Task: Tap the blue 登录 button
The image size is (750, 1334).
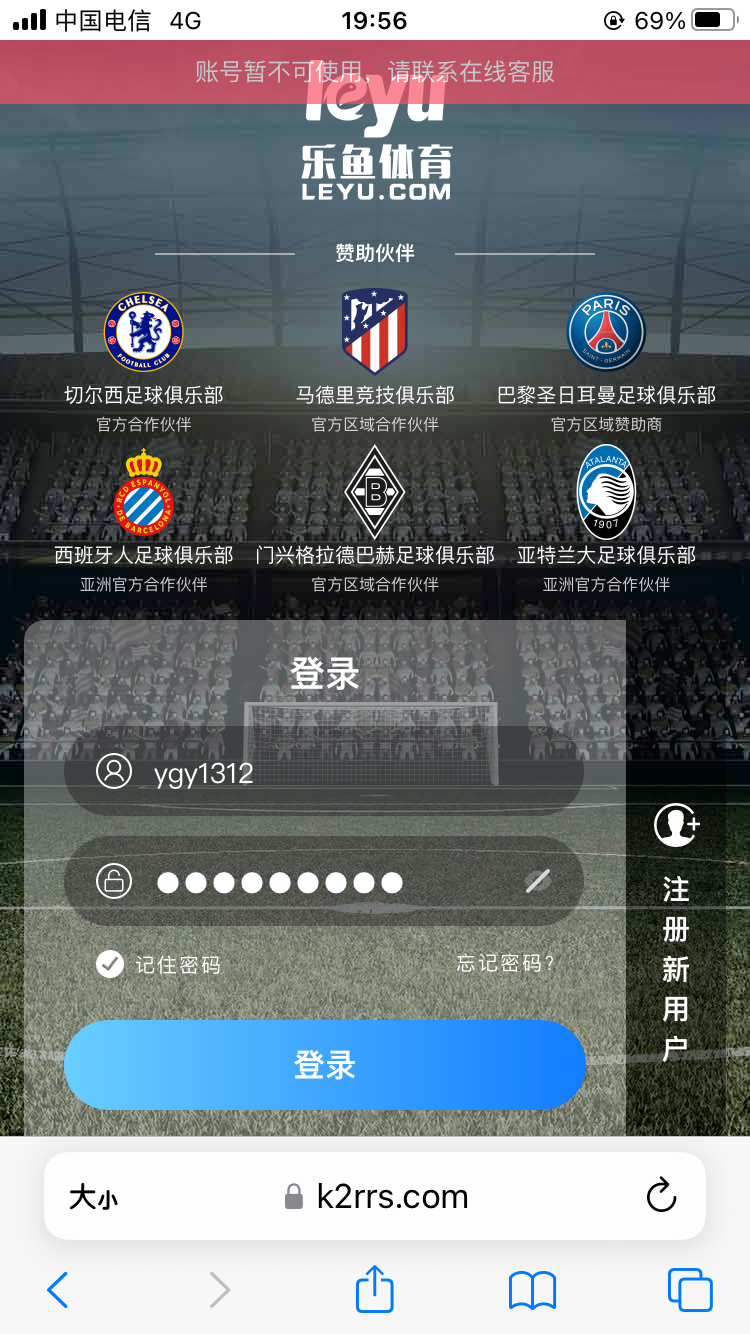Action: (x=325, y=1065)
